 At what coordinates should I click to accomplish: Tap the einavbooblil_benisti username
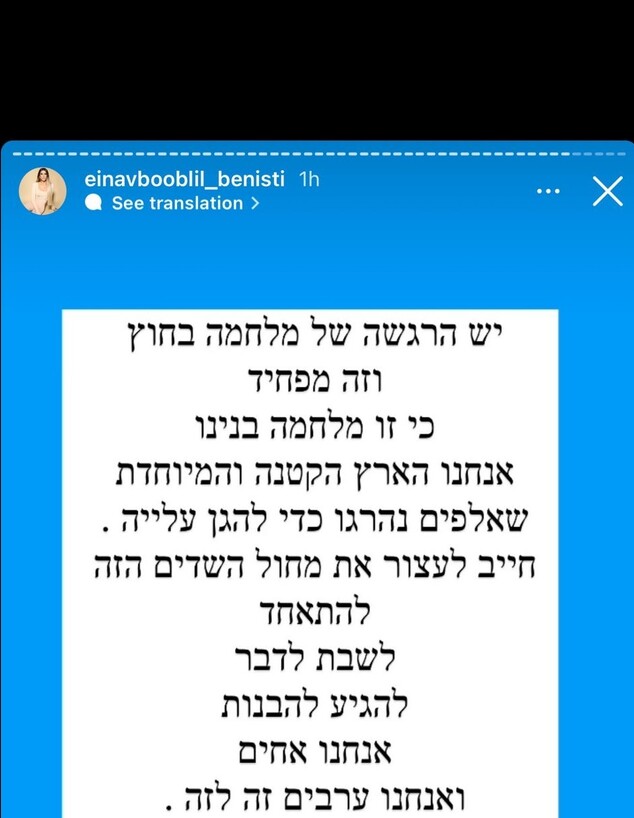(186, 179)
